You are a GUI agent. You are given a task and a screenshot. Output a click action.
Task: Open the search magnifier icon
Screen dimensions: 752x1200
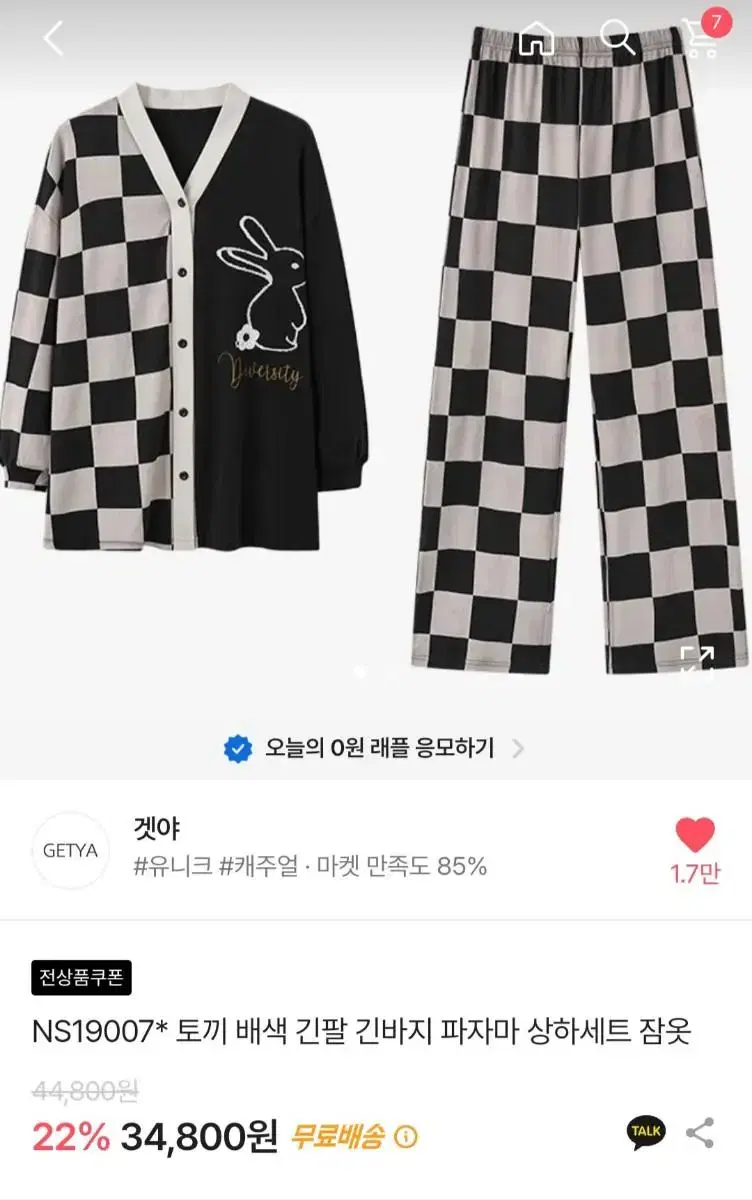tap(618, 39)
